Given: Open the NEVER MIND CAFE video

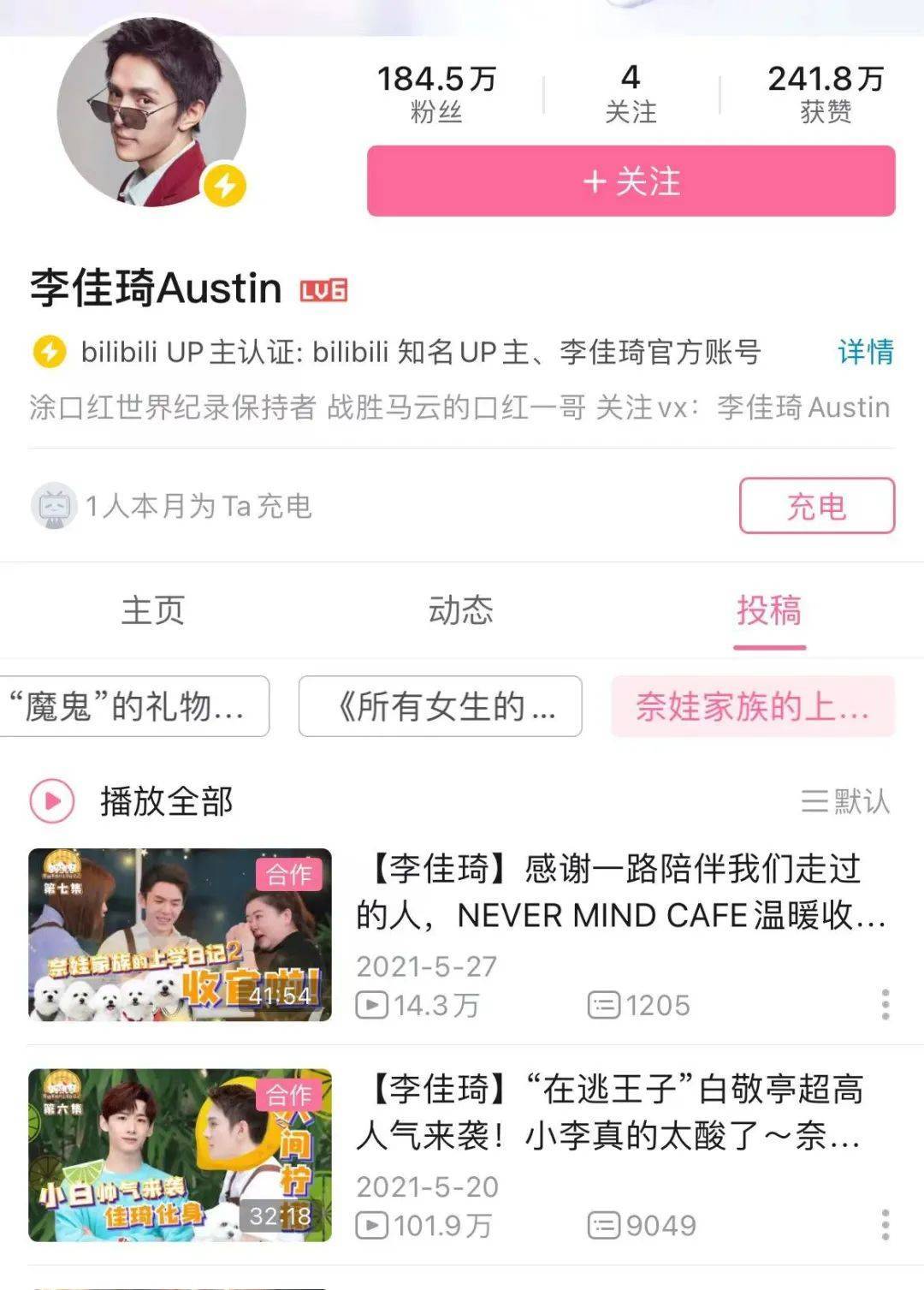Looking at the screenshot, I should click(x=620, y=892).
